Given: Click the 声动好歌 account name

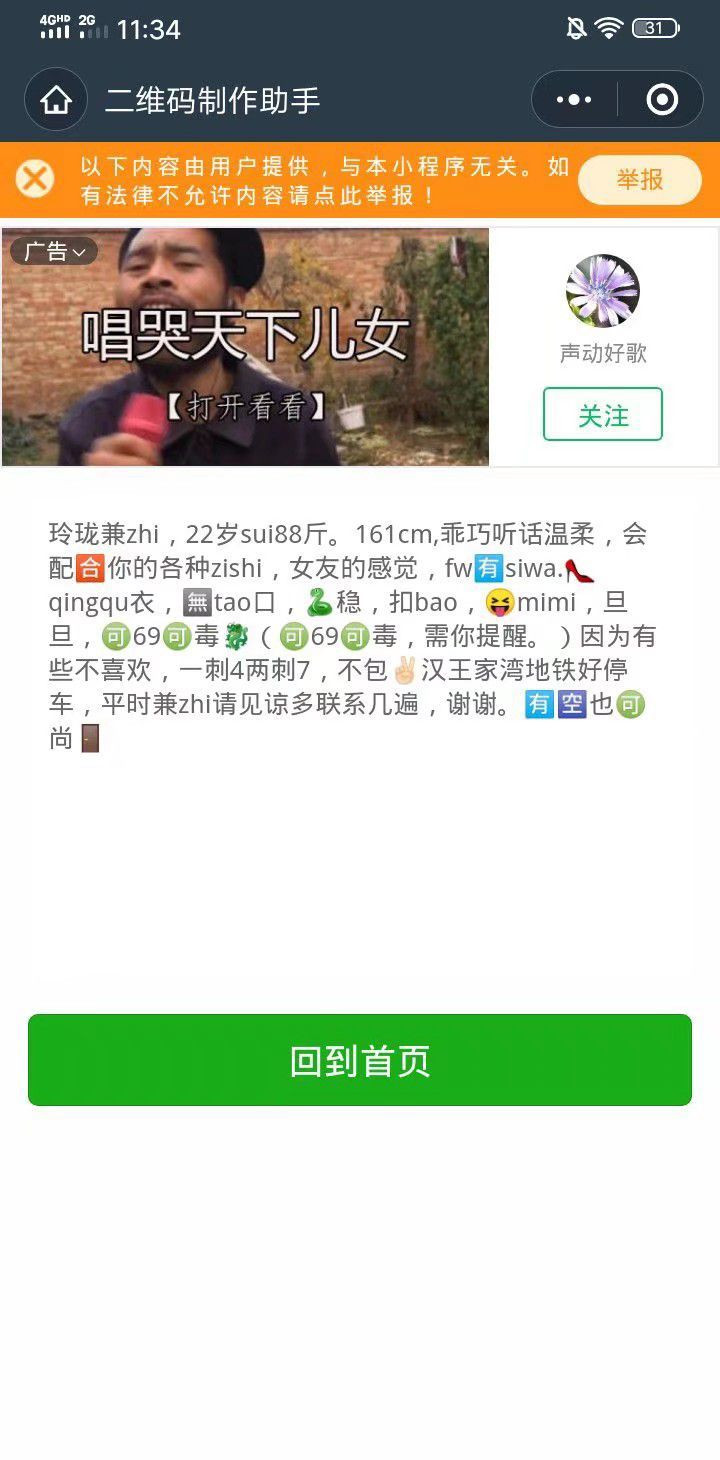Looking at the screenshot, I should point(602,353).
